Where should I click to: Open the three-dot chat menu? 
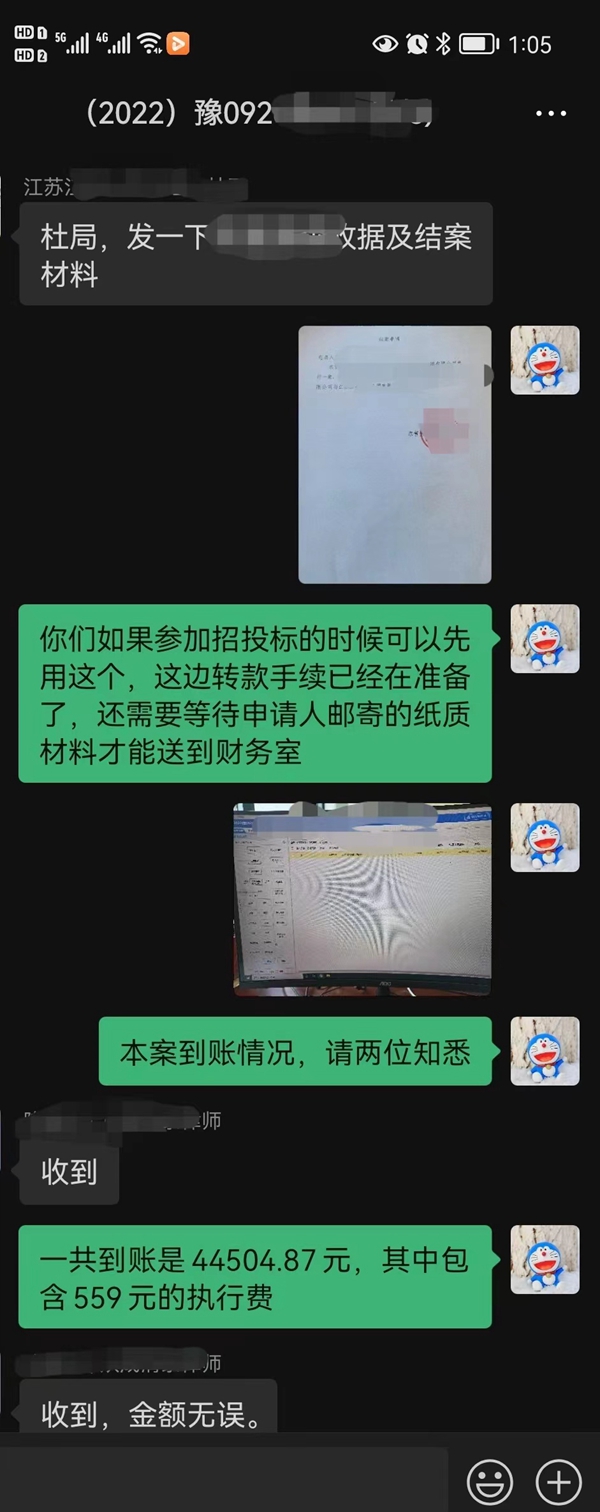click(551, 114)
